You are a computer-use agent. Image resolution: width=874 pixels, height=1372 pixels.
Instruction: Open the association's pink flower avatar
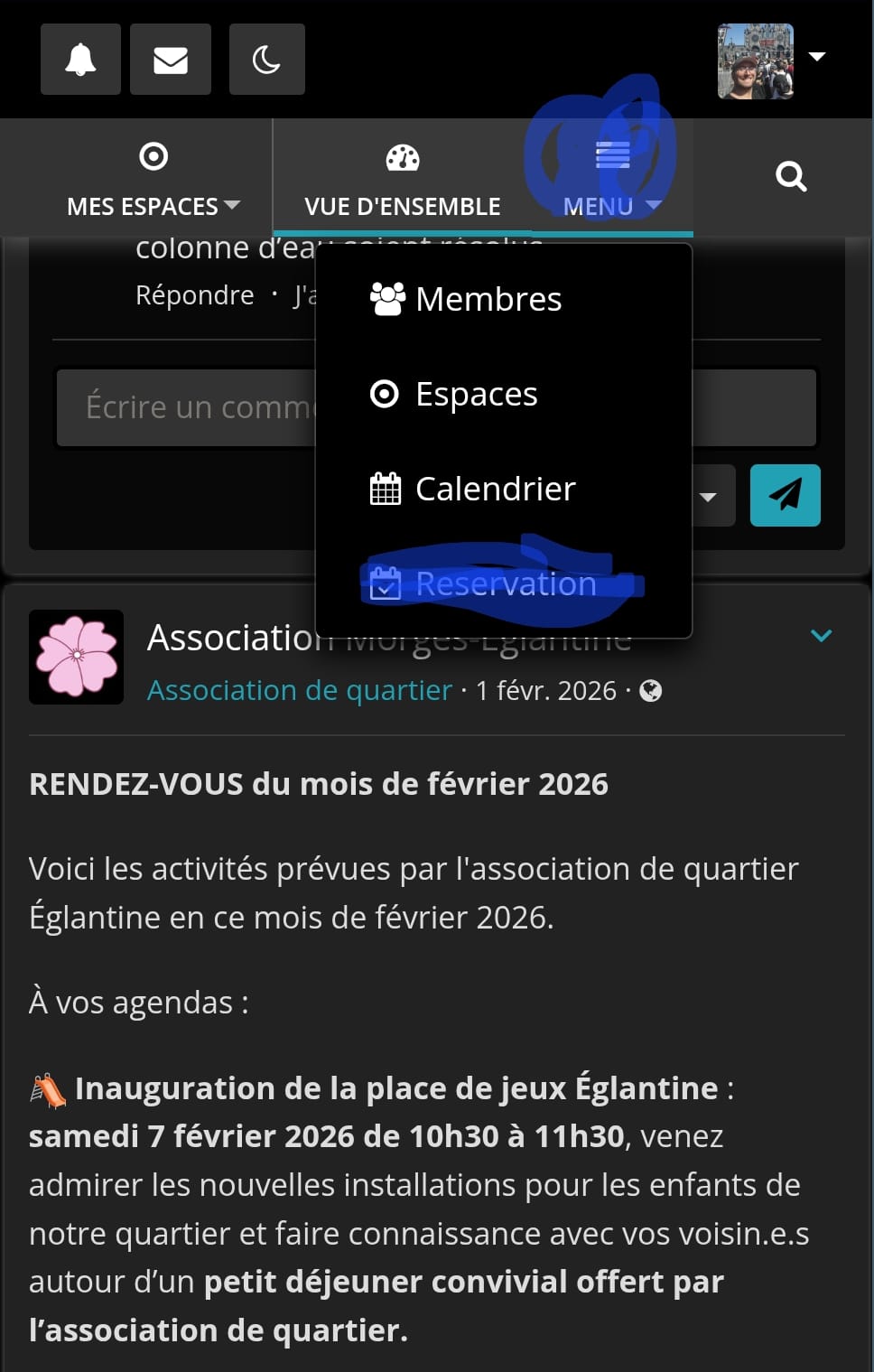(77, 657)
